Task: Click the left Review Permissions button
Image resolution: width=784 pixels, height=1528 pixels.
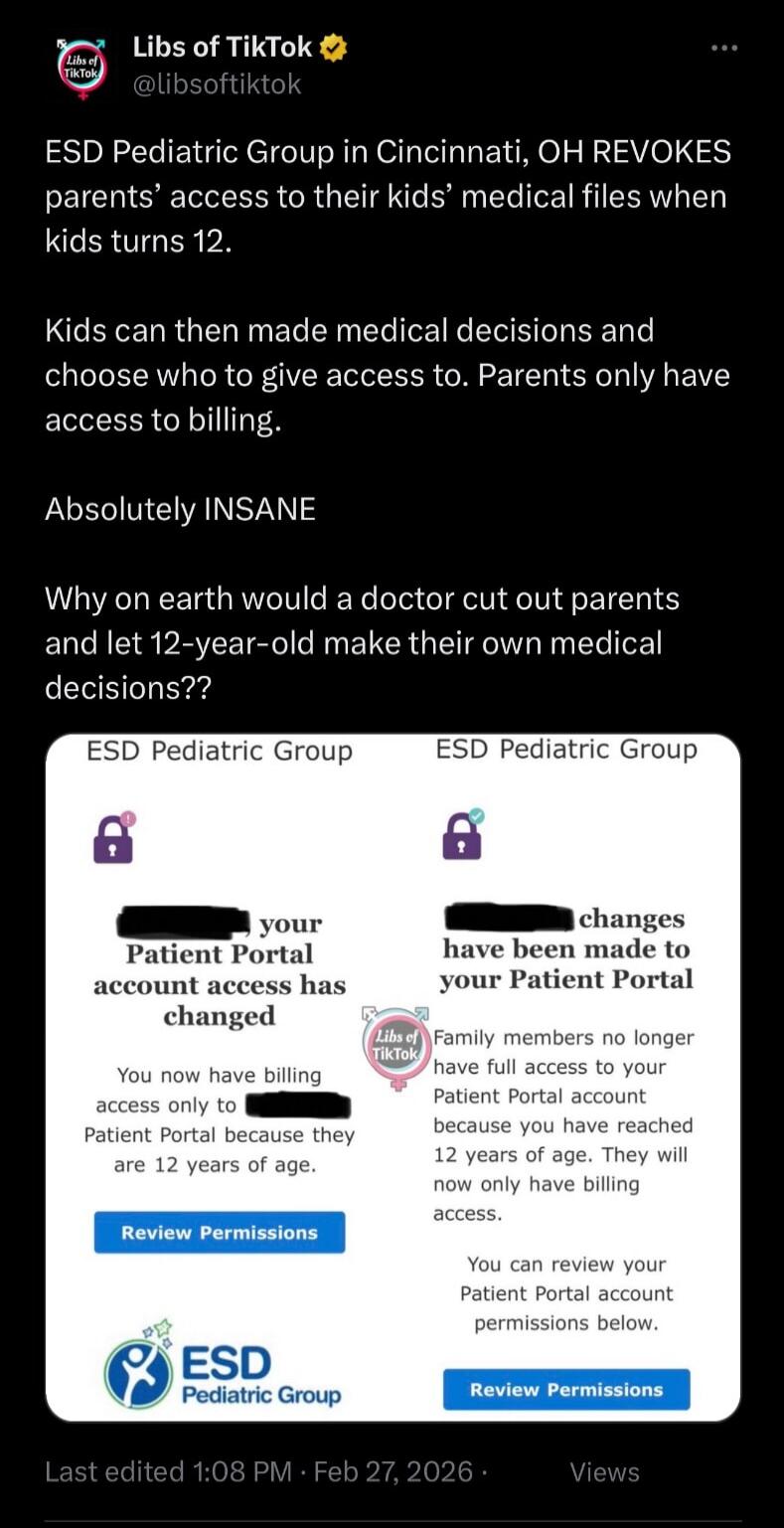Action: click(218, 1233)
